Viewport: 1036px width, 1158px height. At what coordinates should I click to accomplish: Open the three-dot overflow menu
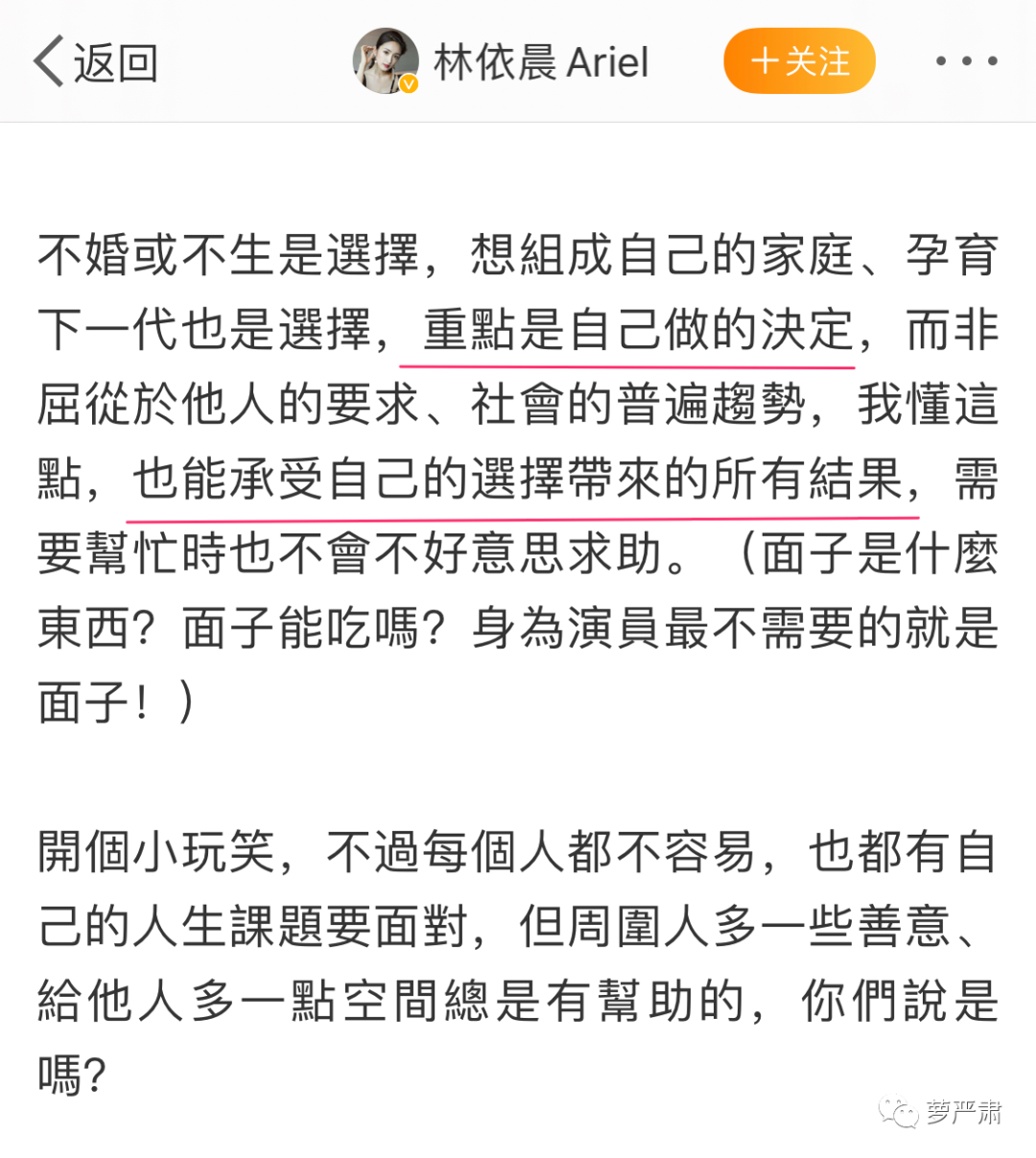click(966, 61)
